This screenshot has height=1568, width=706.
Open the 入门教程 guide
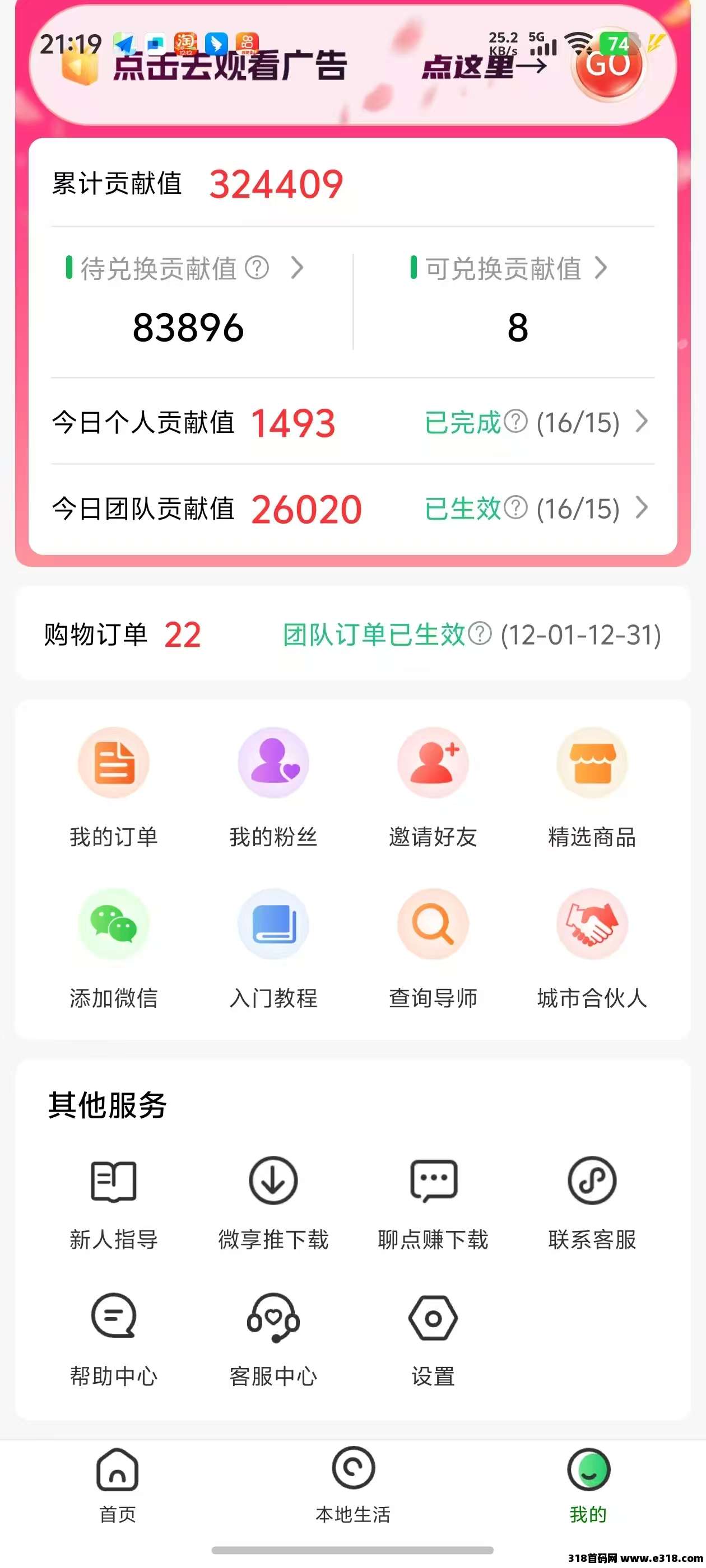(x=273, y=946)
